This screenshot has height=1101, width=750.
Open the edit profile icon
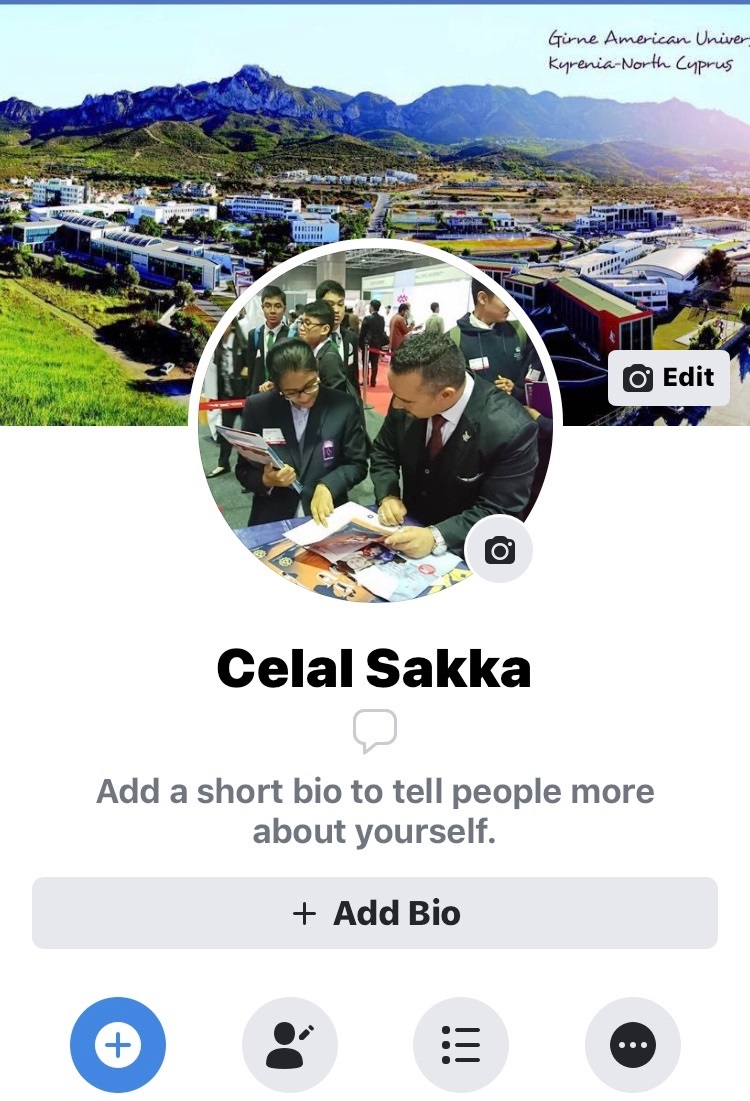coord(290,1045)
